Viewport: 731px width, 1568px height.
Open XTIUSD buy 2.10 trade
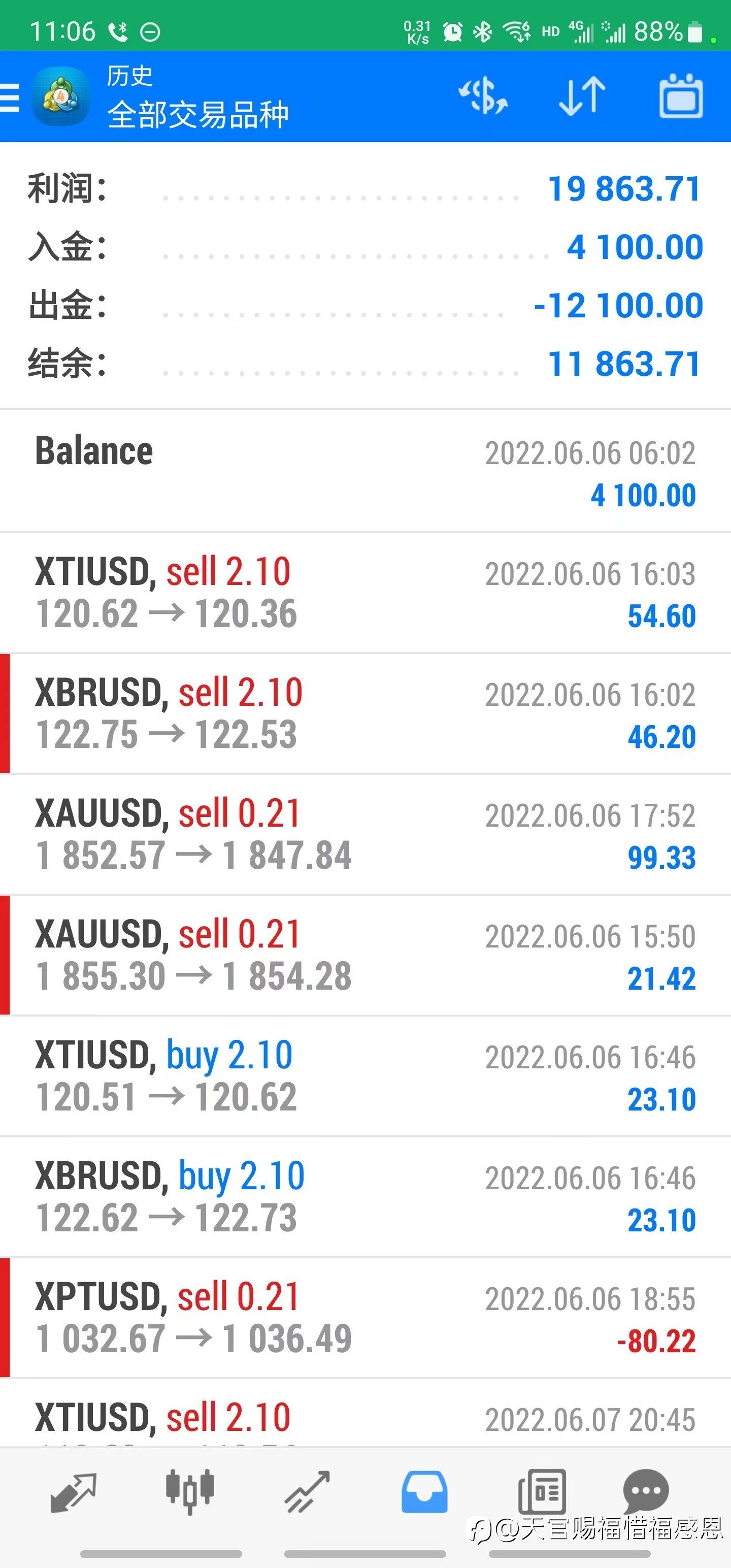click(365, 1076)
